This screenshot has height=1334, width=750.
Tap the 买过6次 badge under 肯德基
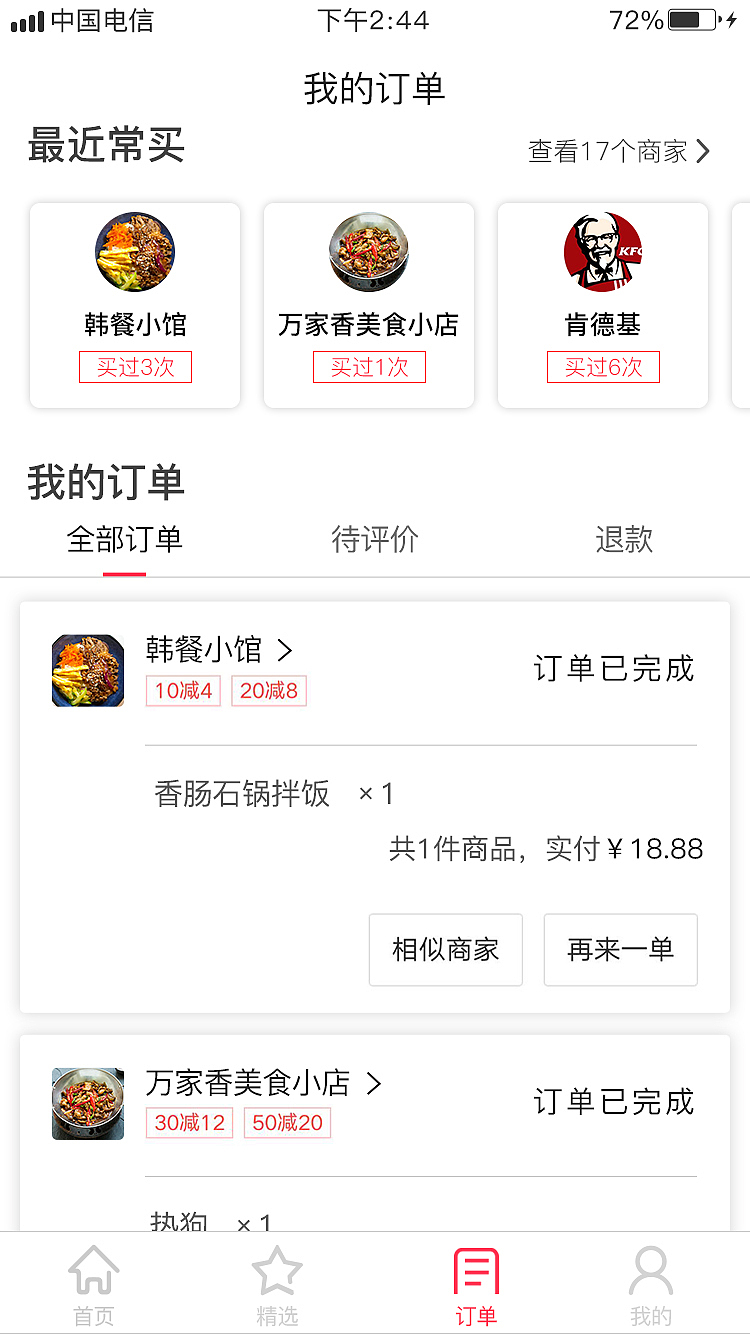pos(603,367)
